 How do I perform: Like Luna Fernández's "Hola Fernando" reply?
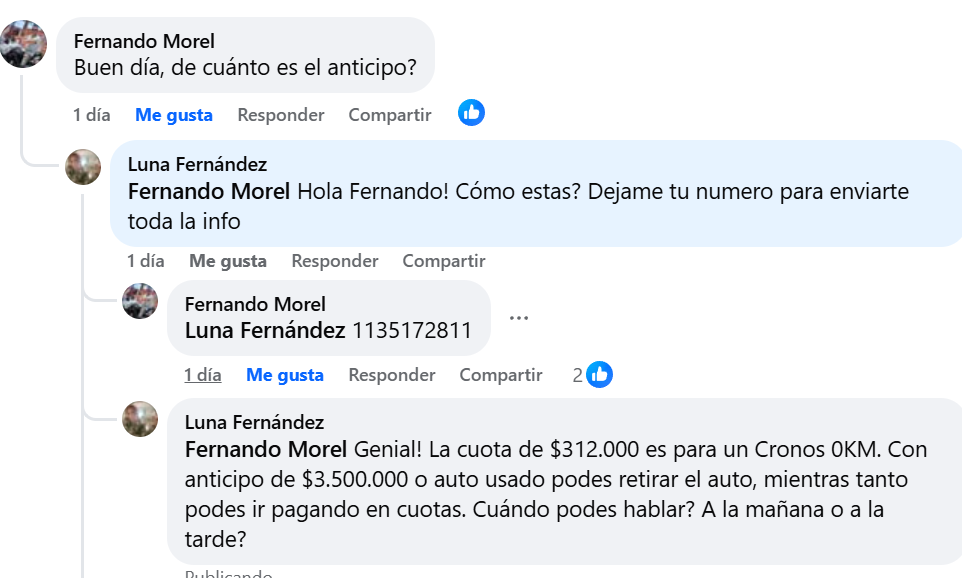click(228, 261)
